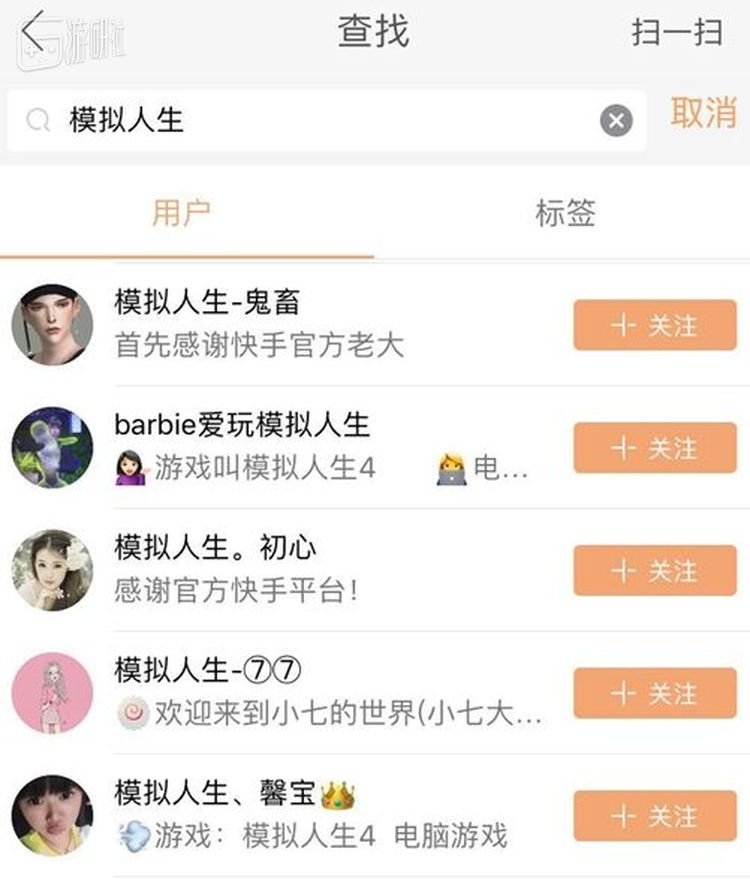Screen dimensions: 750x879
Task: Follow the user barbie爱玩模拟人生
Action: click(x=655, y=448)
